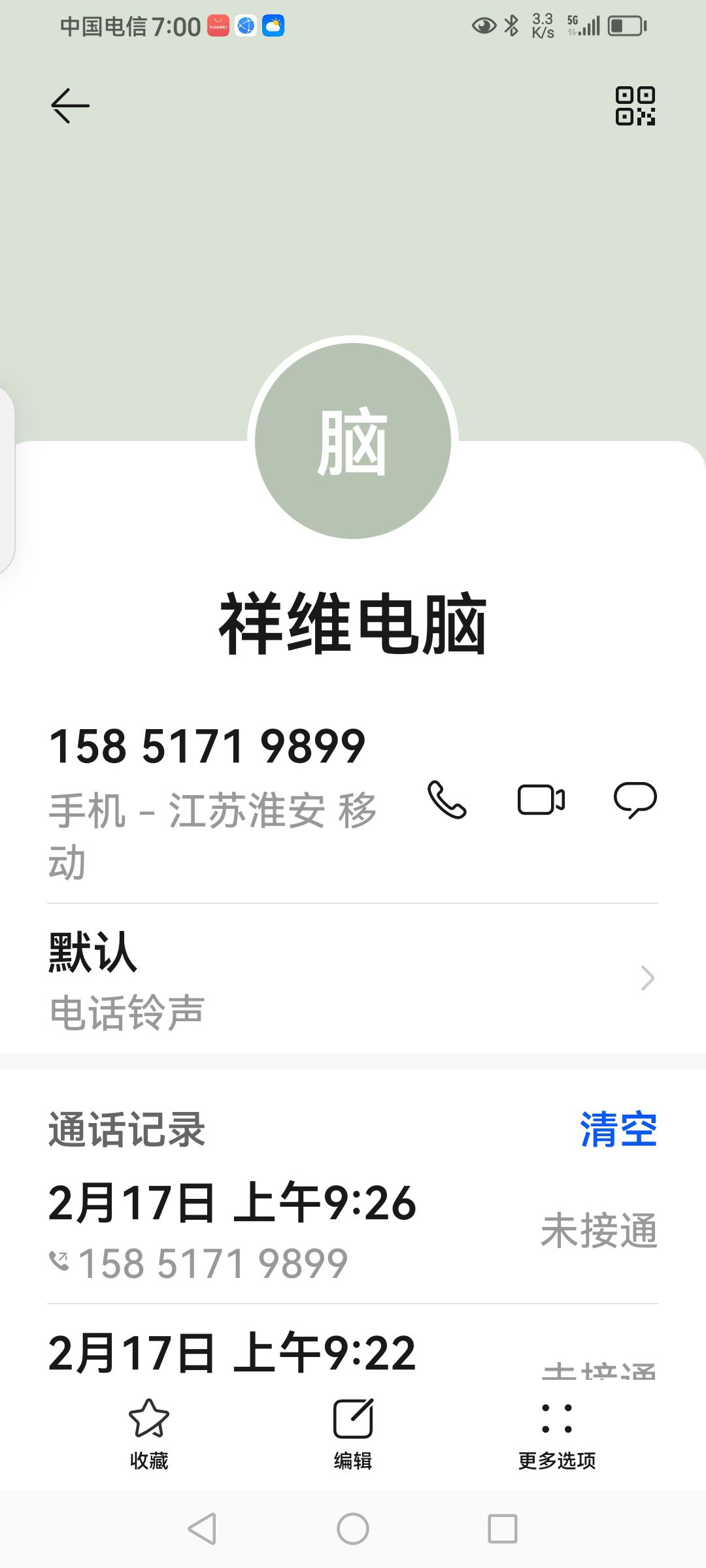
Task: Open the 2月17日 上午9:26 call record
Action: pos(353,1231)
